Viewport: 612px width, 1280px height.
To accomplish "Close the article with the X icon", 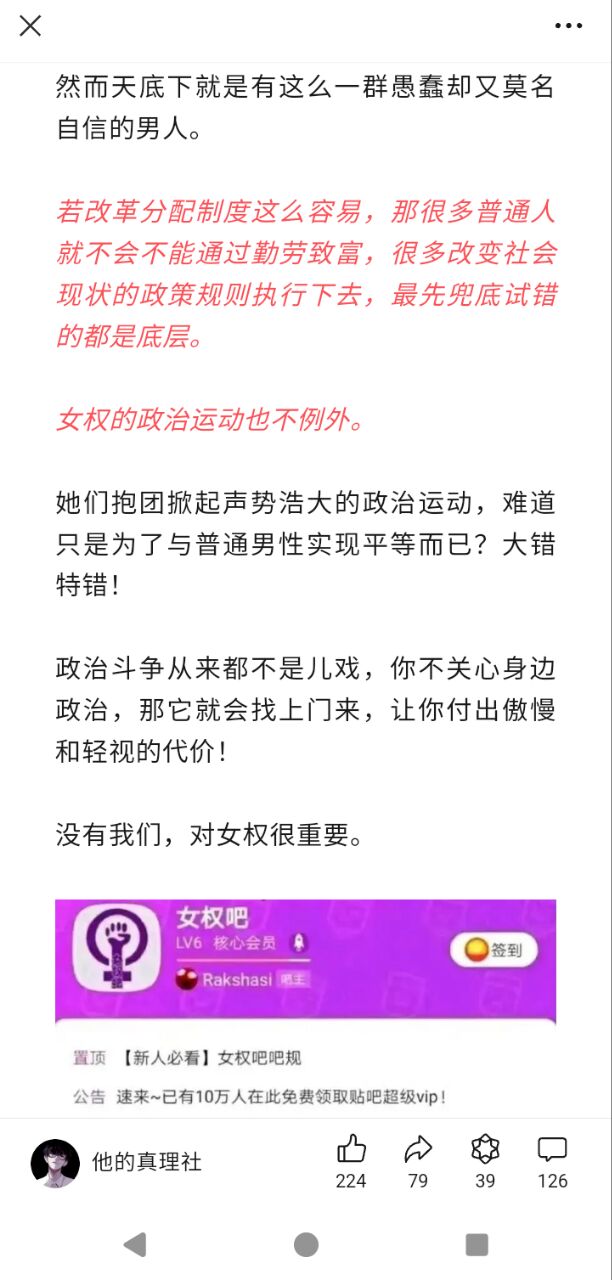I will tap(31, 26).
